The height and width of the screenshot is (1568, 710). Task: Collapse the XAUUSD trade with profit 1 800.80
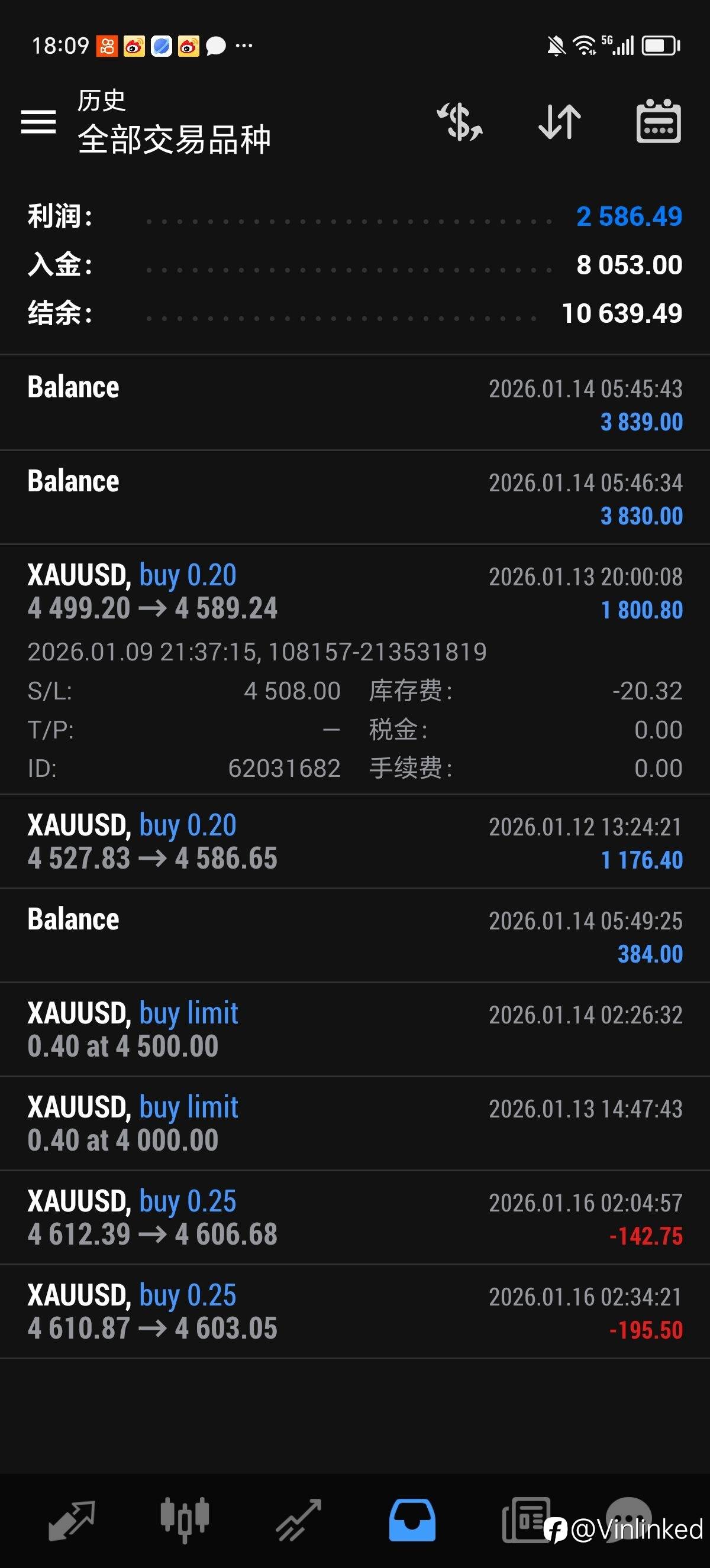(355, 669)
